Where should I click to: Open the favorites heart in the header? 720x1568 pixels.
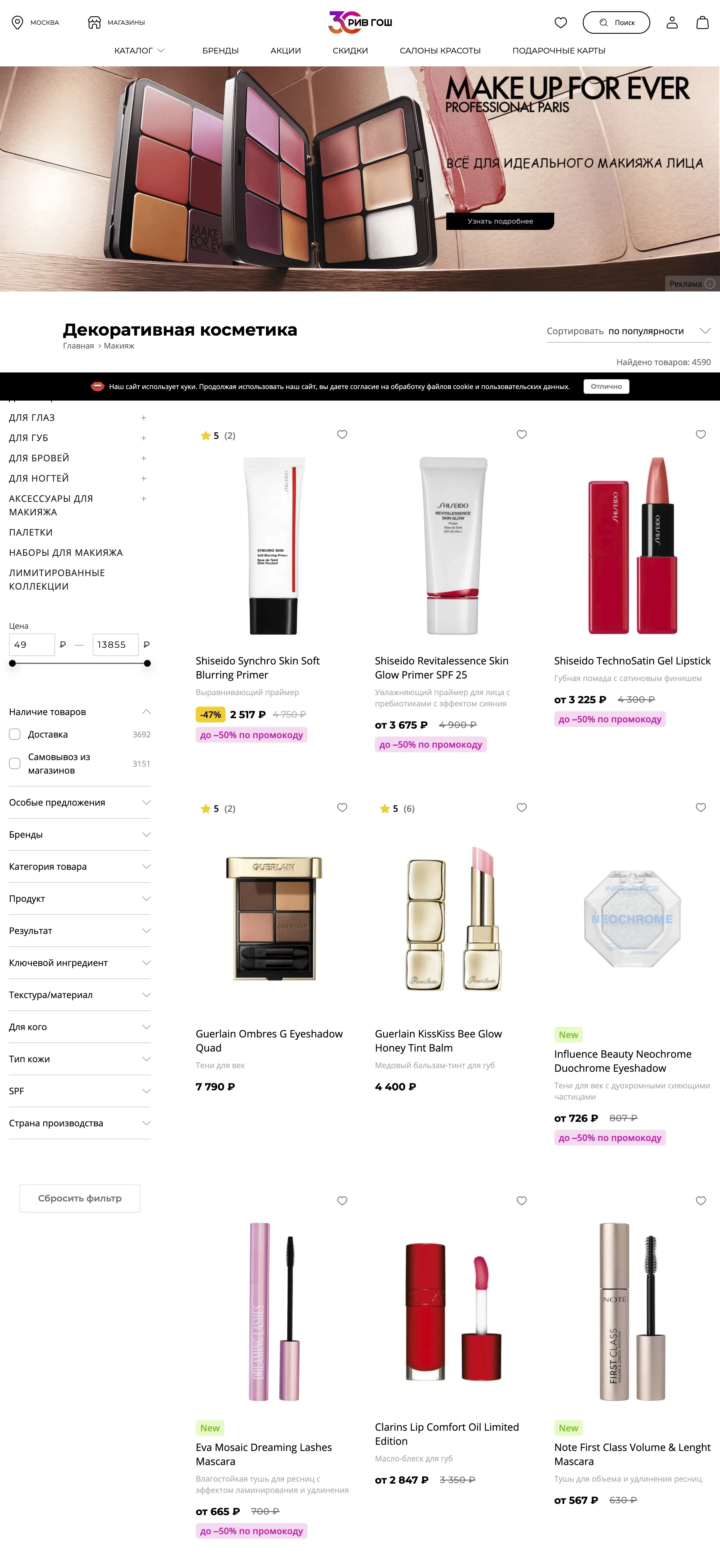[x=561, y=23]
